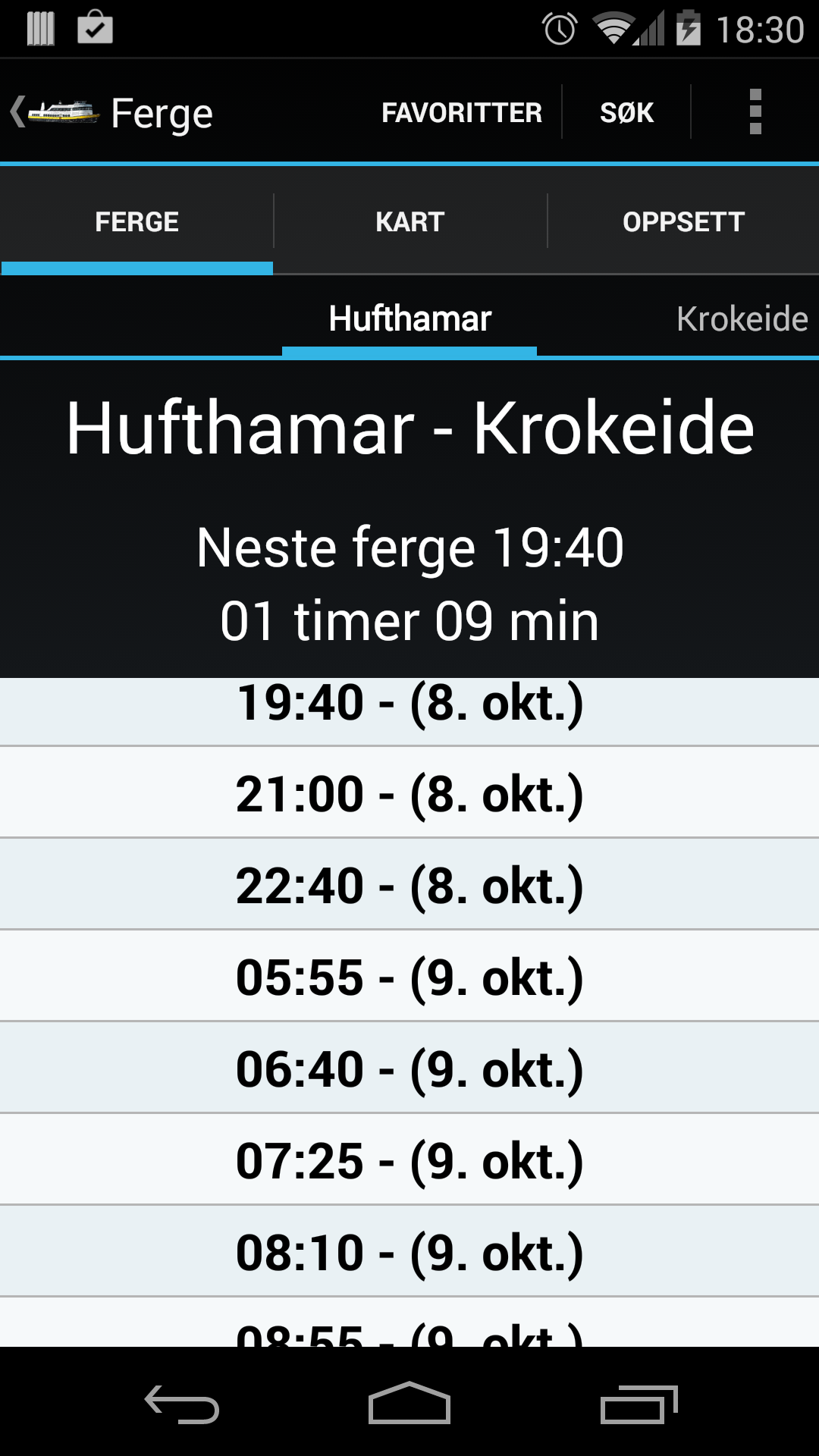Select the 07:25 departure on 9. okt.

[x=409, y=1160]
